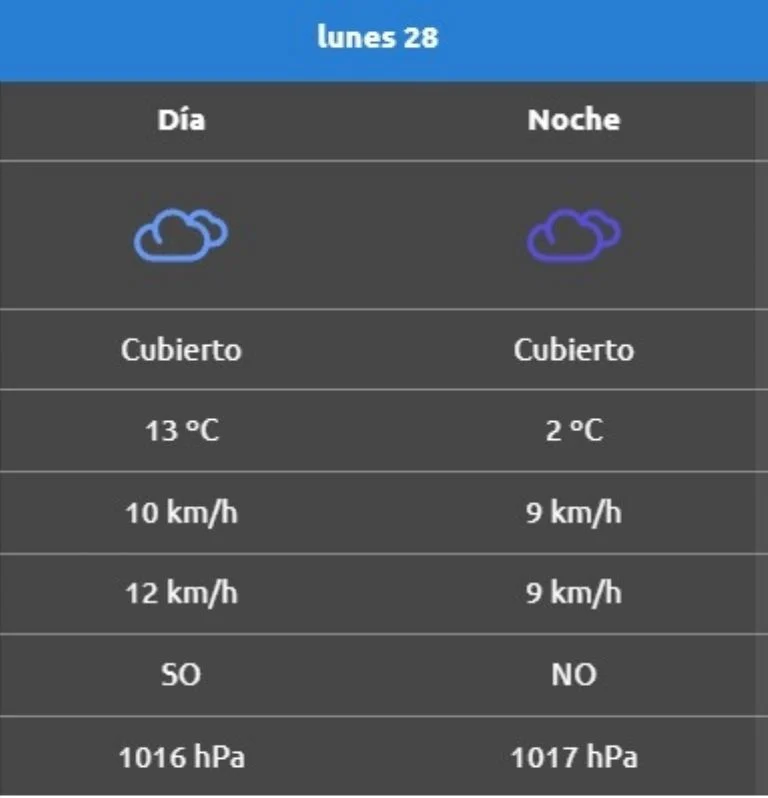Click the NO wind direction indicator
768x798 pixels.
coord(575,674)
